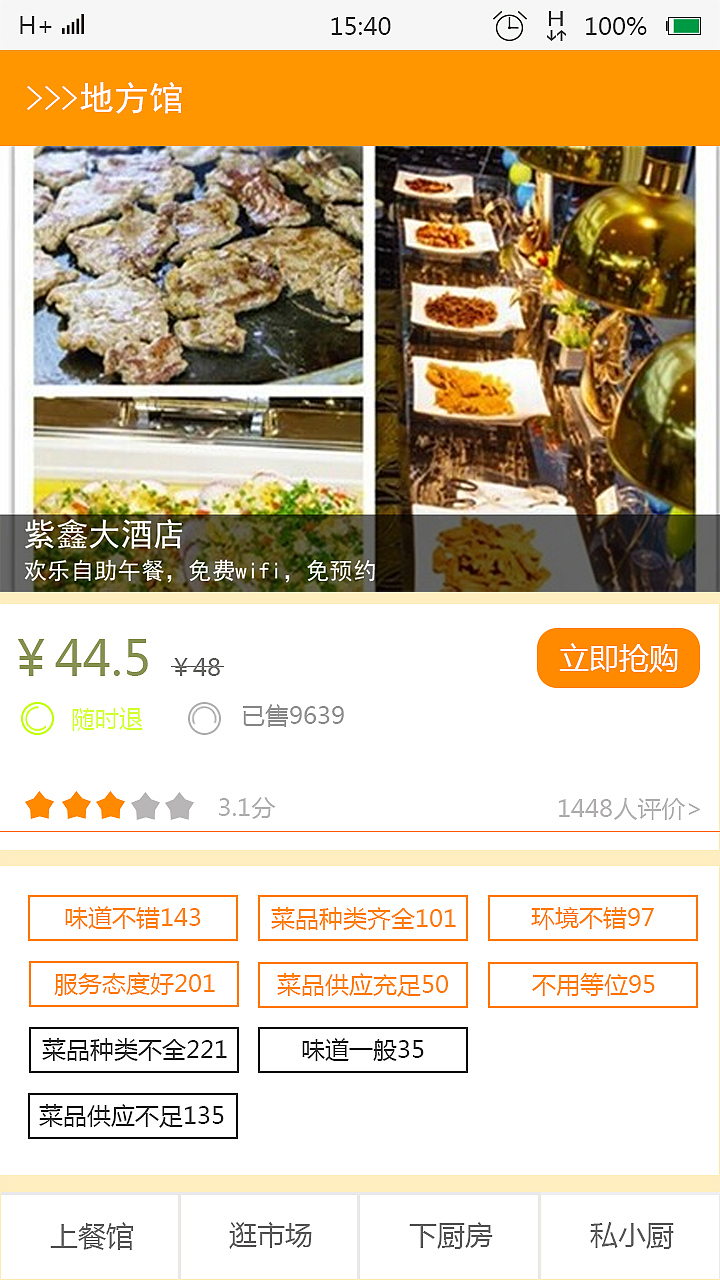
Task: Tap the data transfer arrows icon
Action: (556, 26)
